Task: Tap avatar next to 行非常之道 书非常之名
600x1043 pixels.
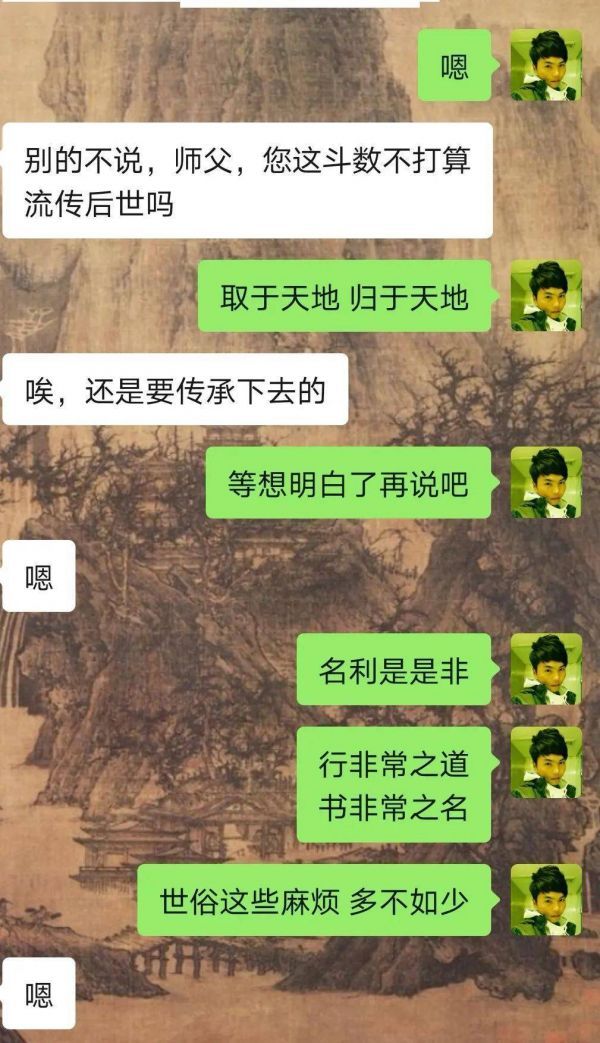Action: pos(546,762)
